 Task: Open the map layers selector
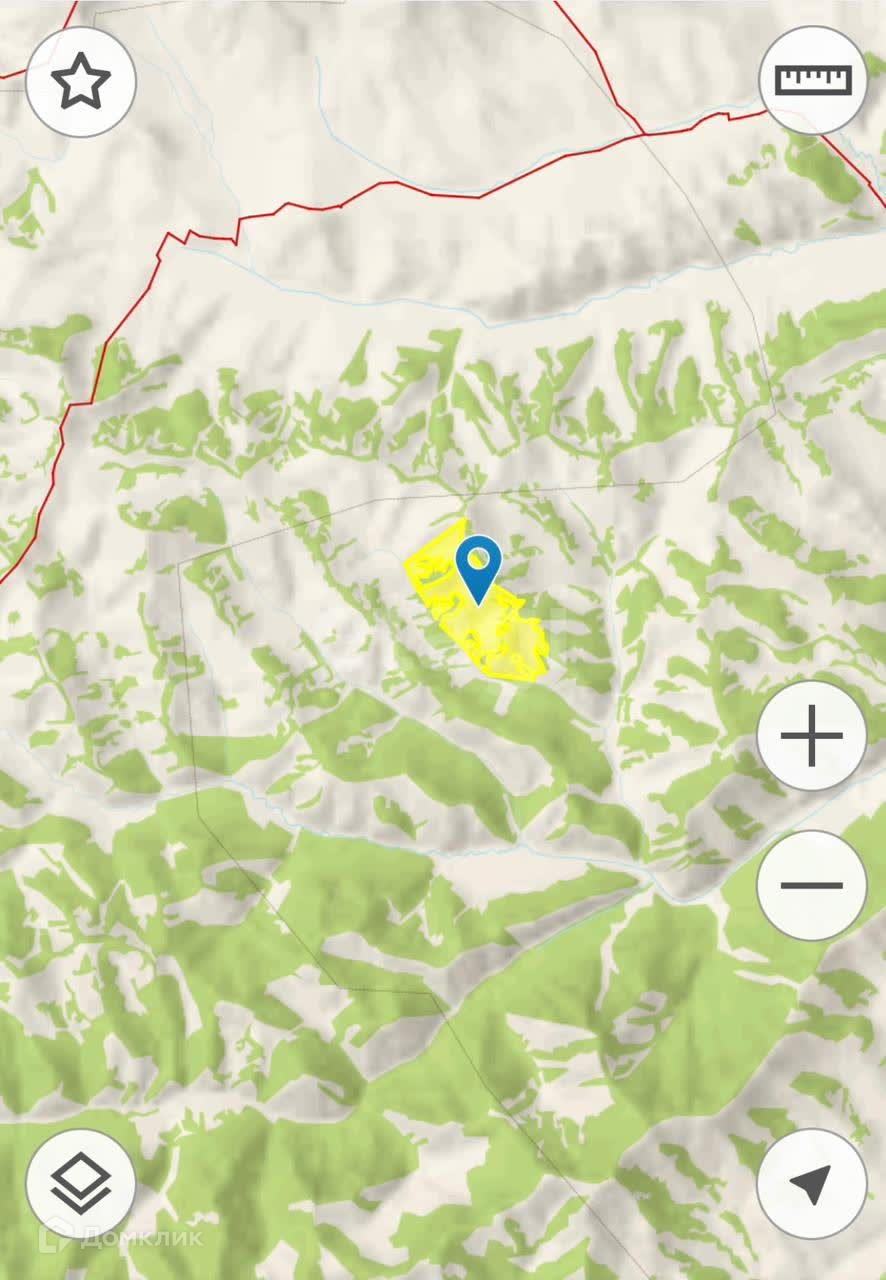[x=80, y=1184]
